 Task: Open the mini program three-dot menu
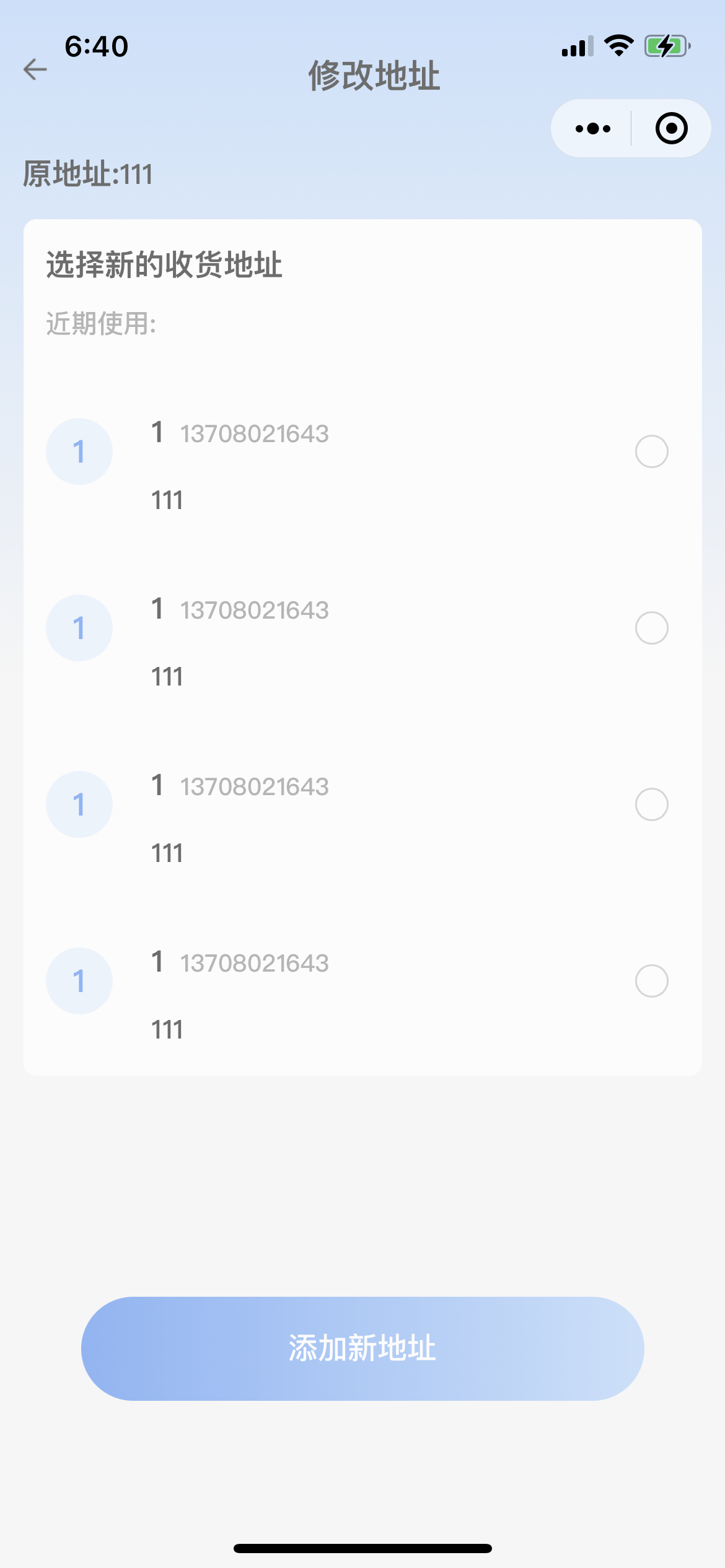pyautogui.click(x=592, y=129)
